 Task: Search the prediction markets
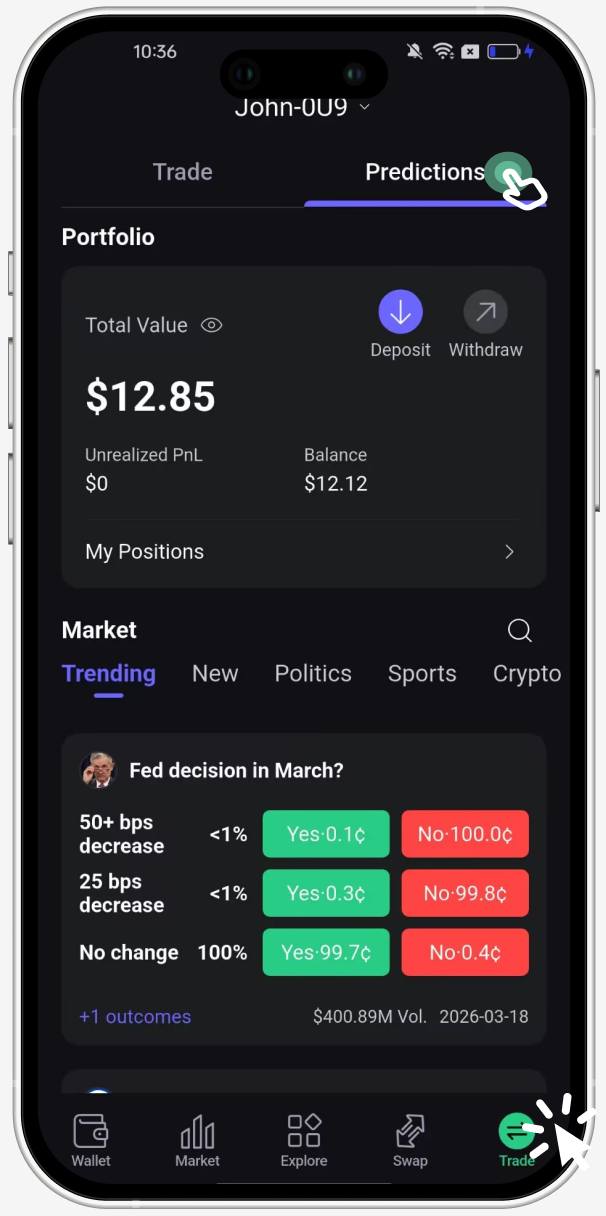point(519,630)
